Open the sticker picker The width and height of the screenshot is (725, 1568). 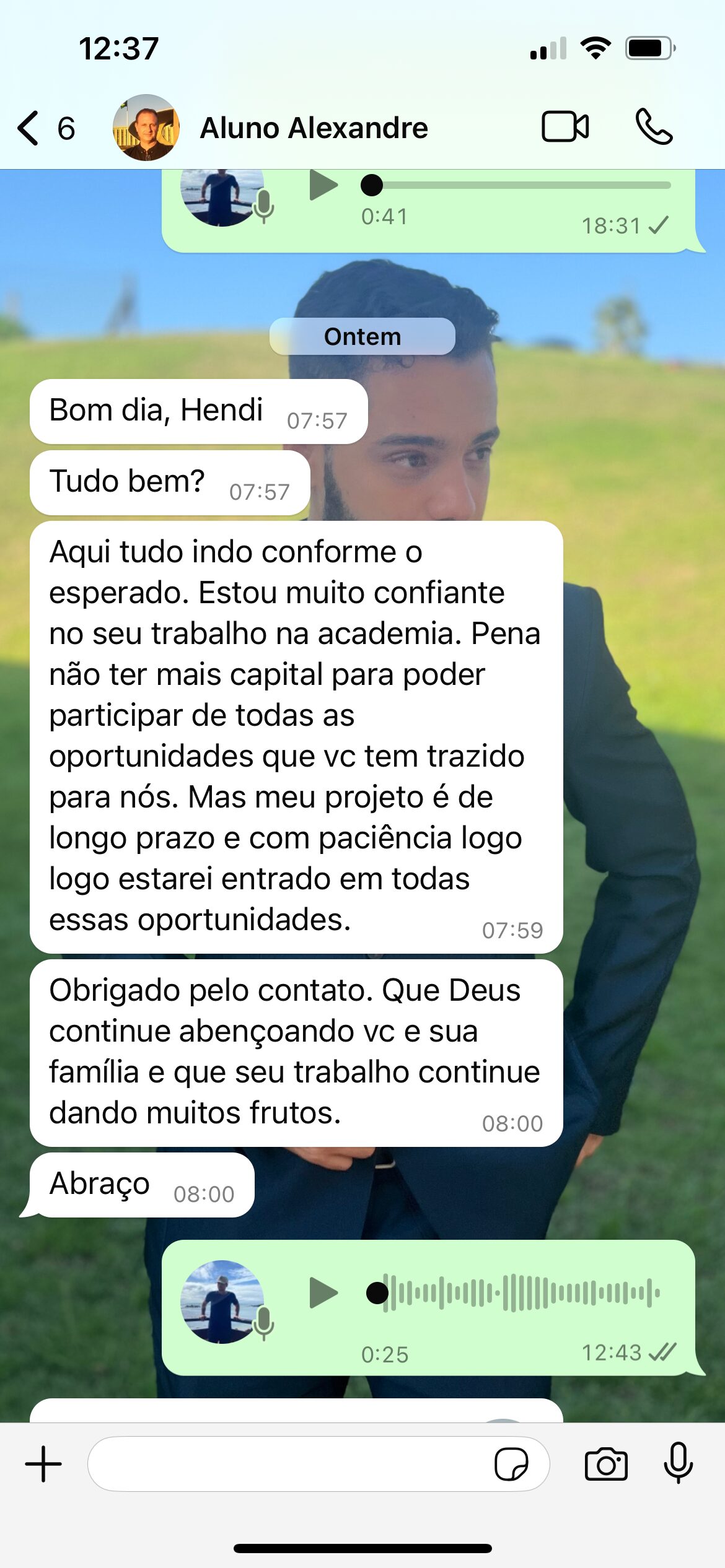point(511,1465)
